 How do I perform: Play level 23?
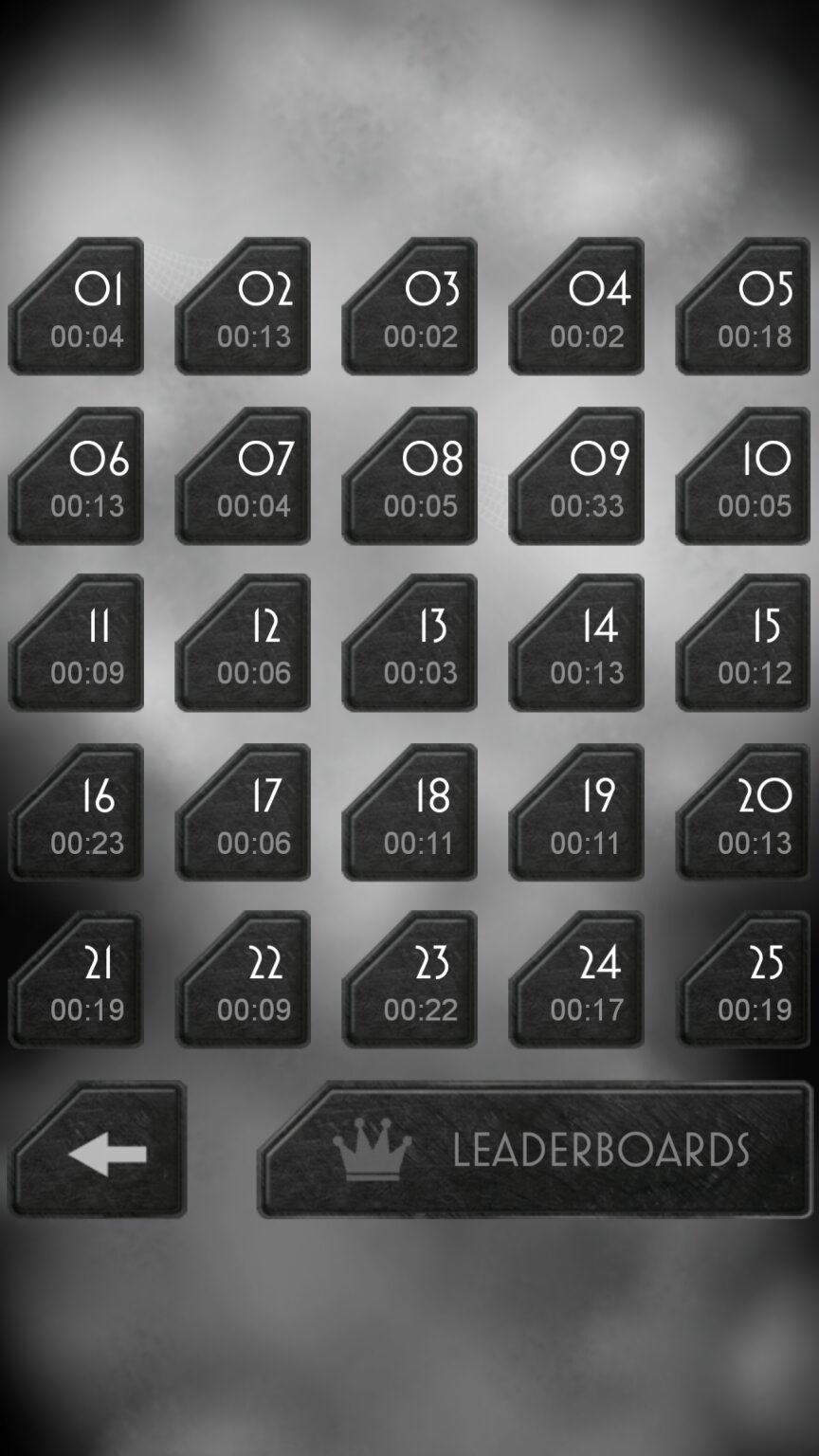coord(411,981)
